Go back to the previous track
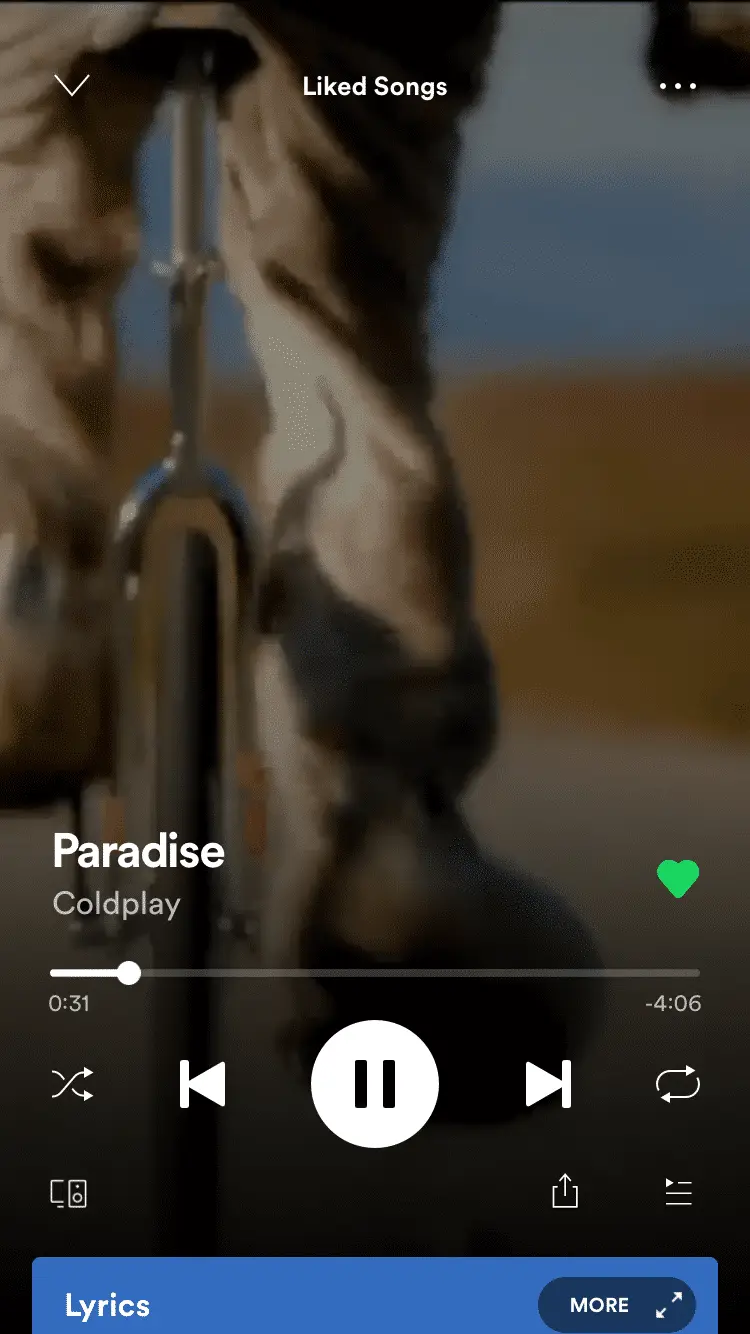 202,1084
